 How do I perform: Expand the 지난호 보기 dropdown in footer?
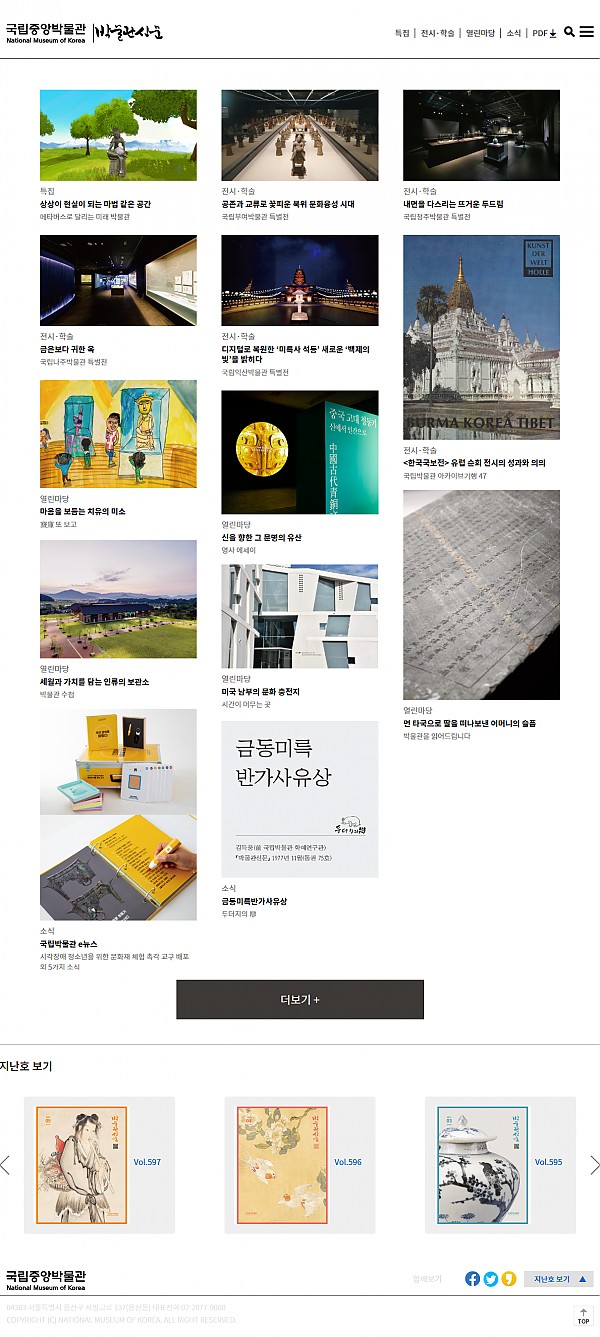558,1279
